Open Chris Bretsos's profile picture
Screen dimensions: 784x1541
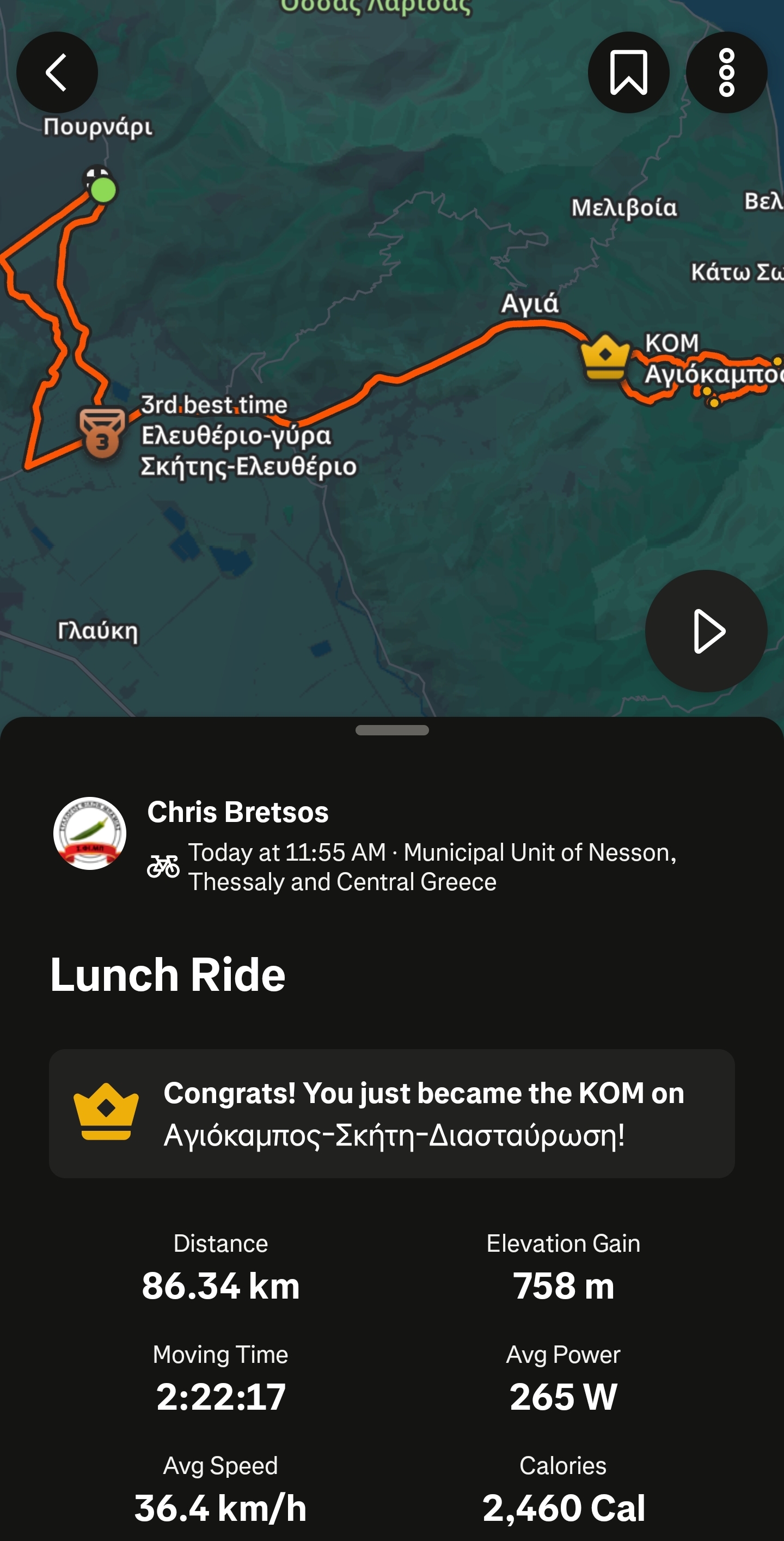[90, 833]
